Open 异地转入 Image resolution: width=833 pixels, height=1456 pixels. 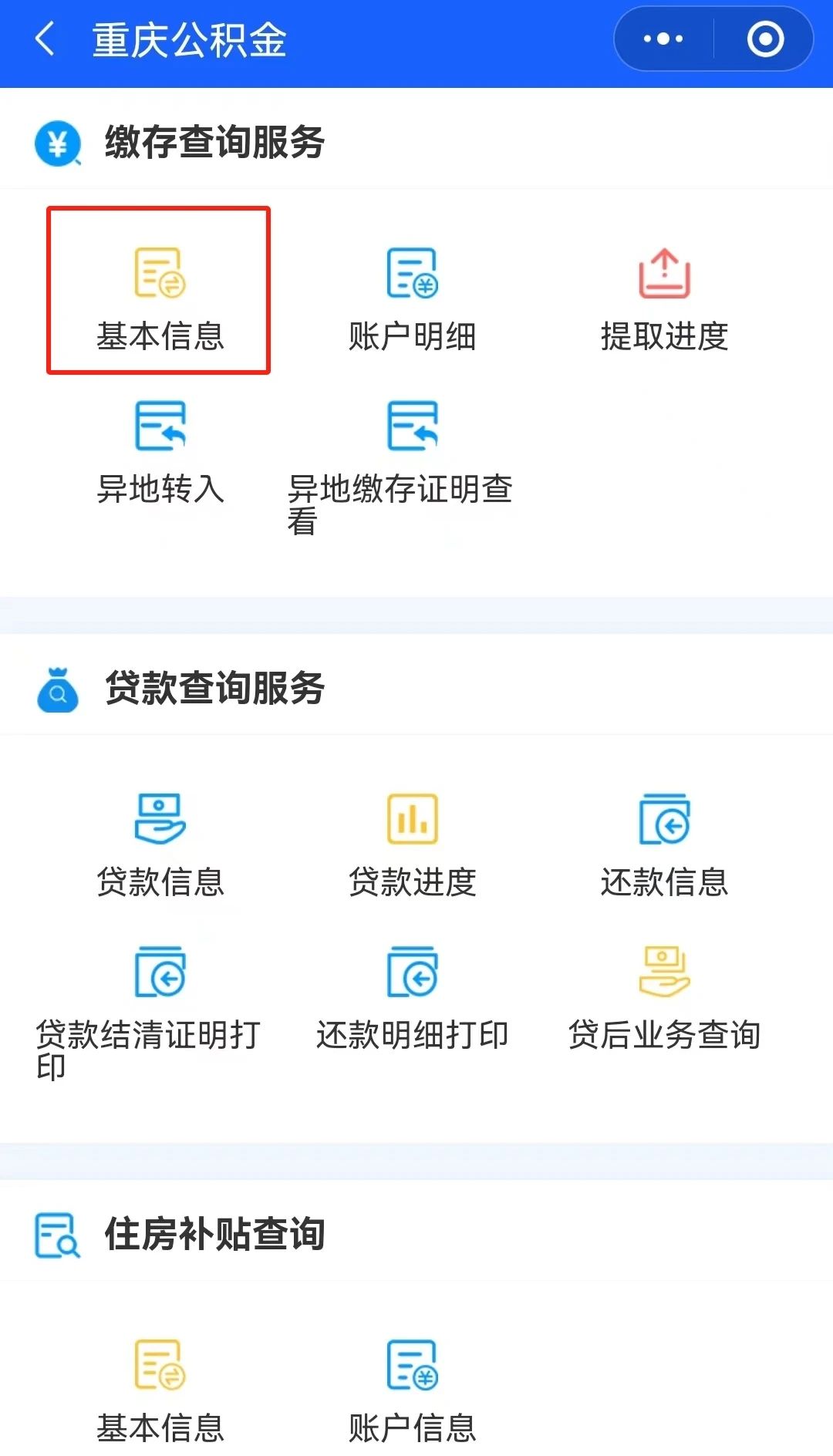(160, 450)
